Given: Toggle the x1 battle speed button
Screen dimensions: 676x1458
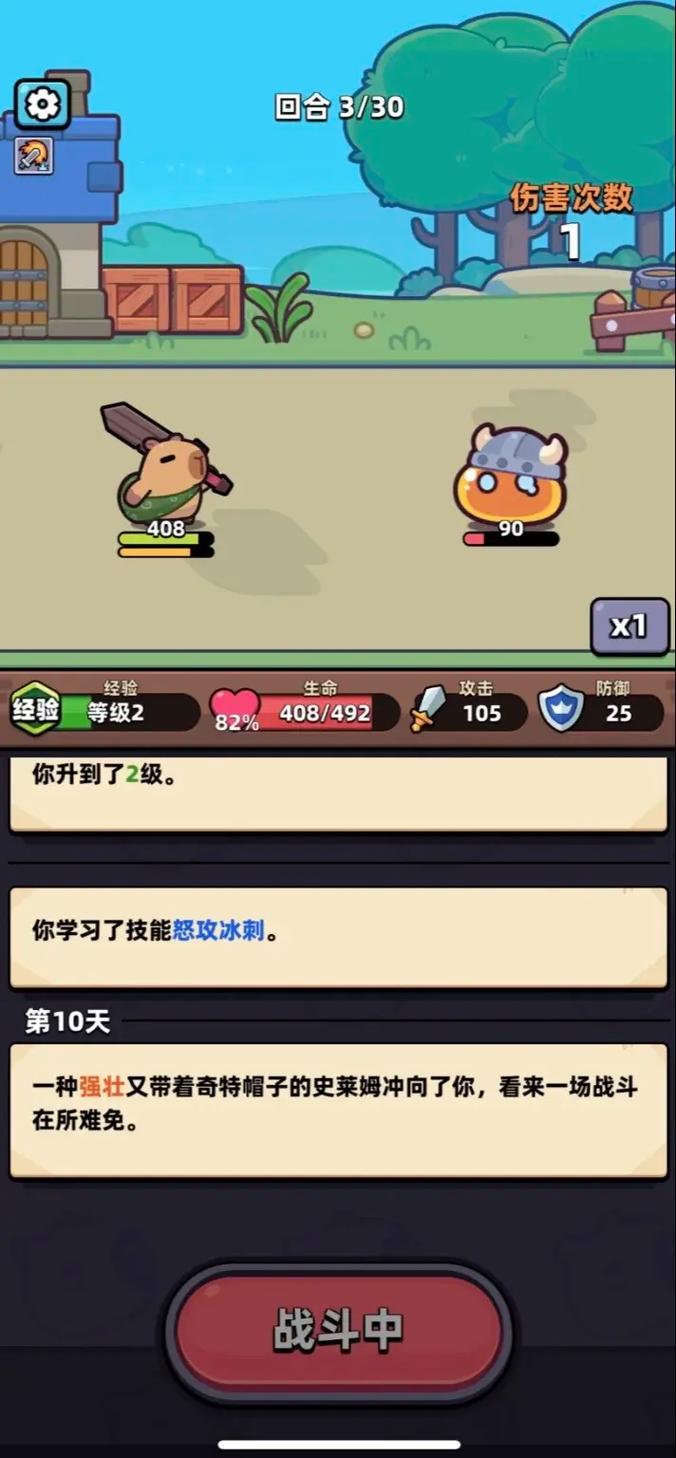Looking at the screenshot, I should 629,627.
